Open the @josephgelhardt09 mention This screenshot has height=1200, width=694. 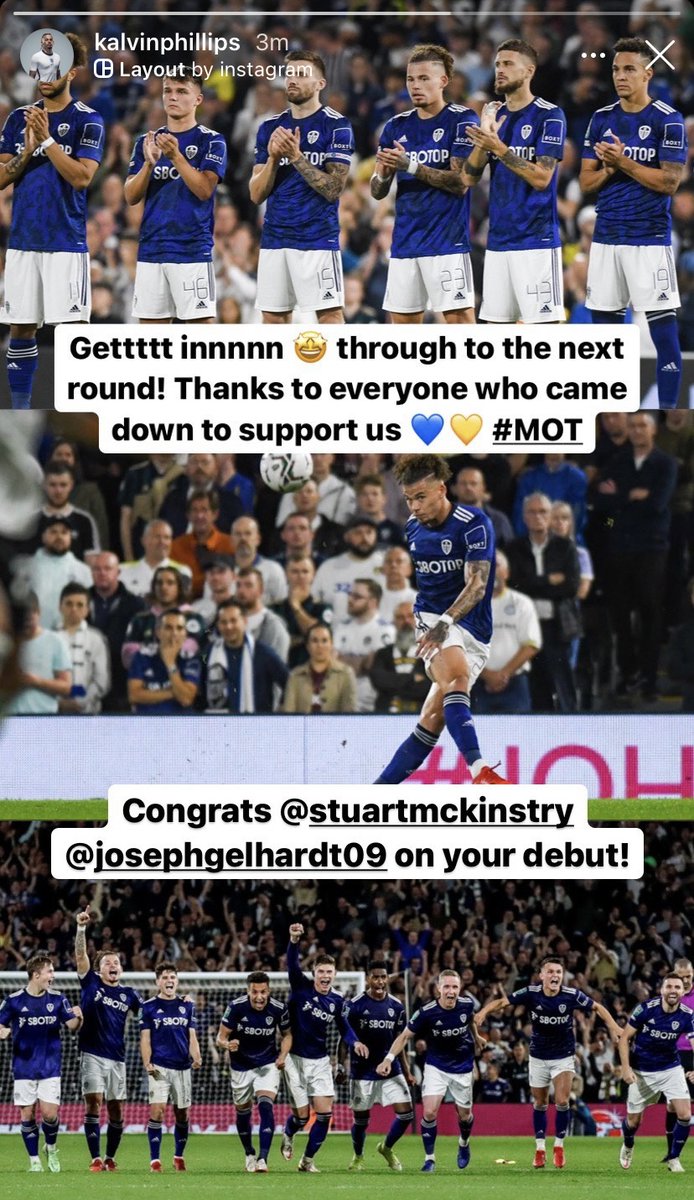point(238,857)
